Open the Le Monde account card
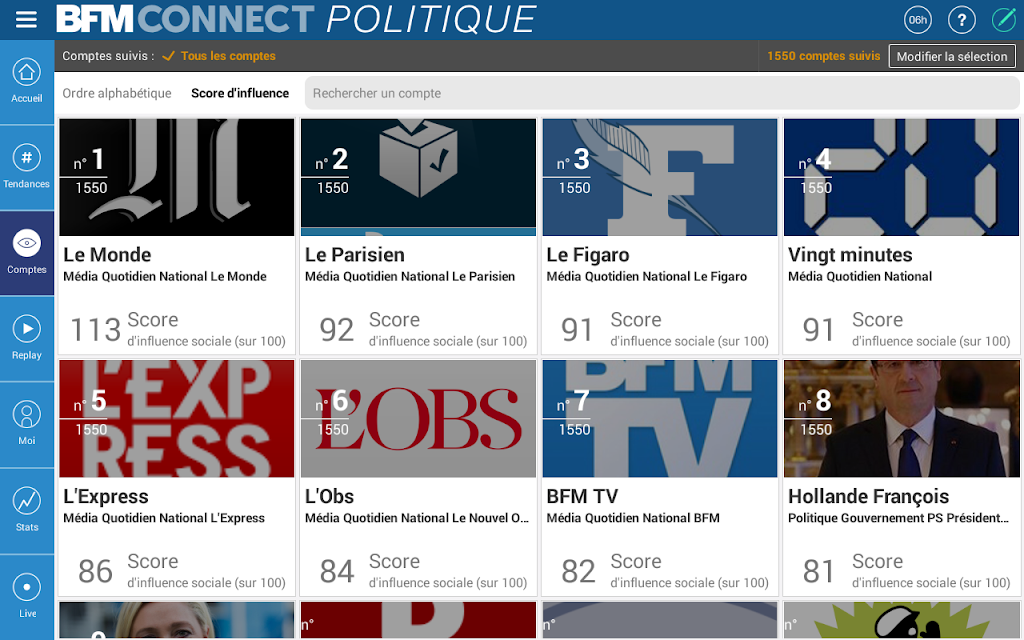The image size is (1024, 640). coord(177,237)
